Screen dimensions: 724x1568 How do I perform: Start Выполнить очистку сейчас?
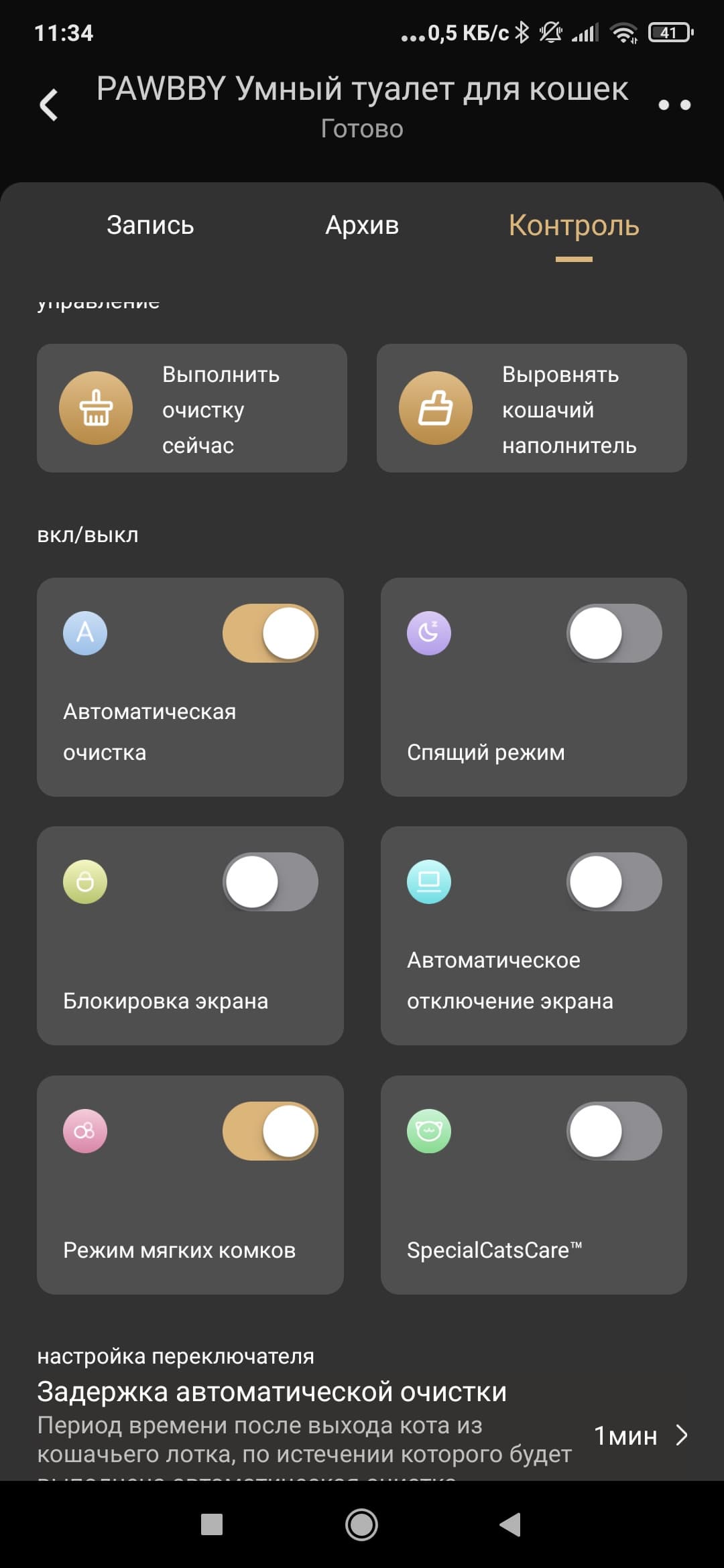(192, 409)
